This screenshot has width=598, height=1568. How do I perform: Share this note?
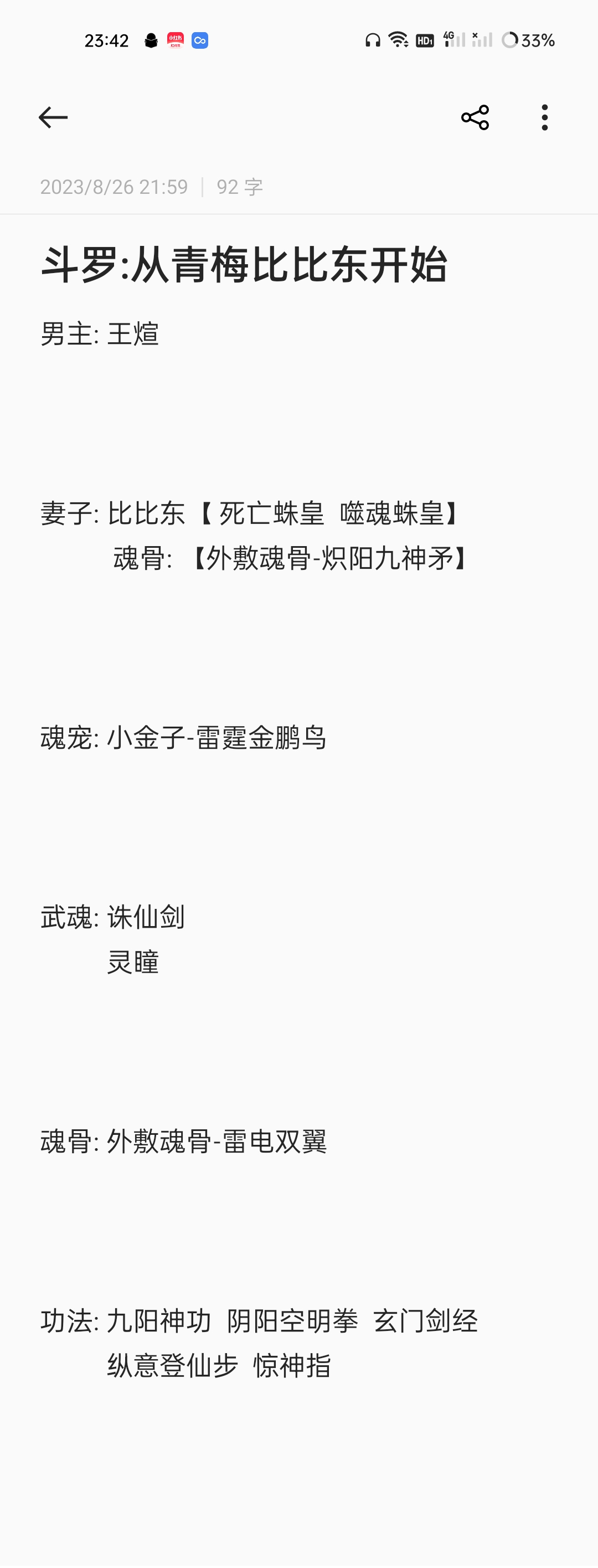click(x=475, y=117)
